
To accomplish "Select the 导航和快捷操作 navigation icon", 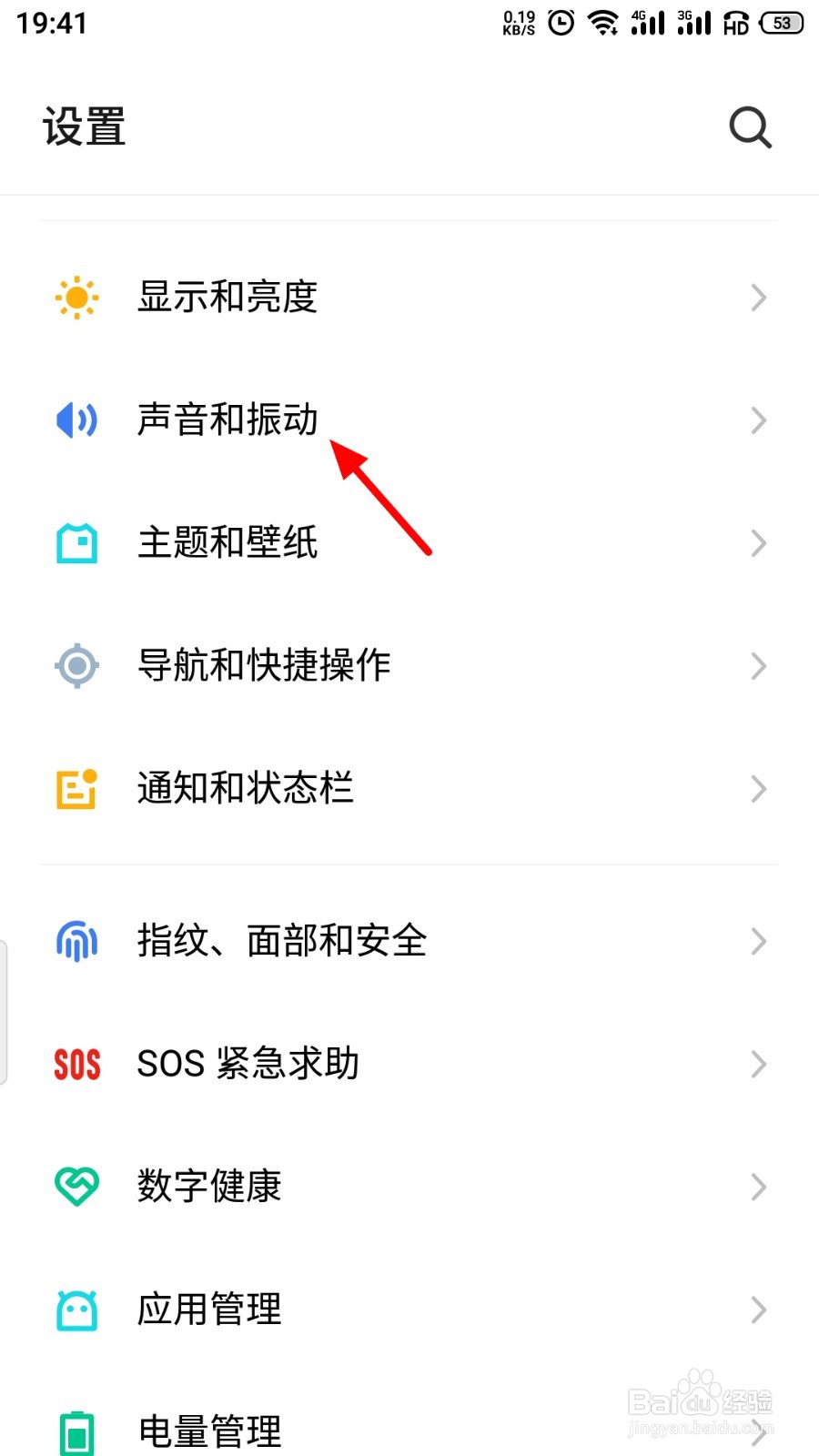I will pyautogui.click(x=76, y=665).
